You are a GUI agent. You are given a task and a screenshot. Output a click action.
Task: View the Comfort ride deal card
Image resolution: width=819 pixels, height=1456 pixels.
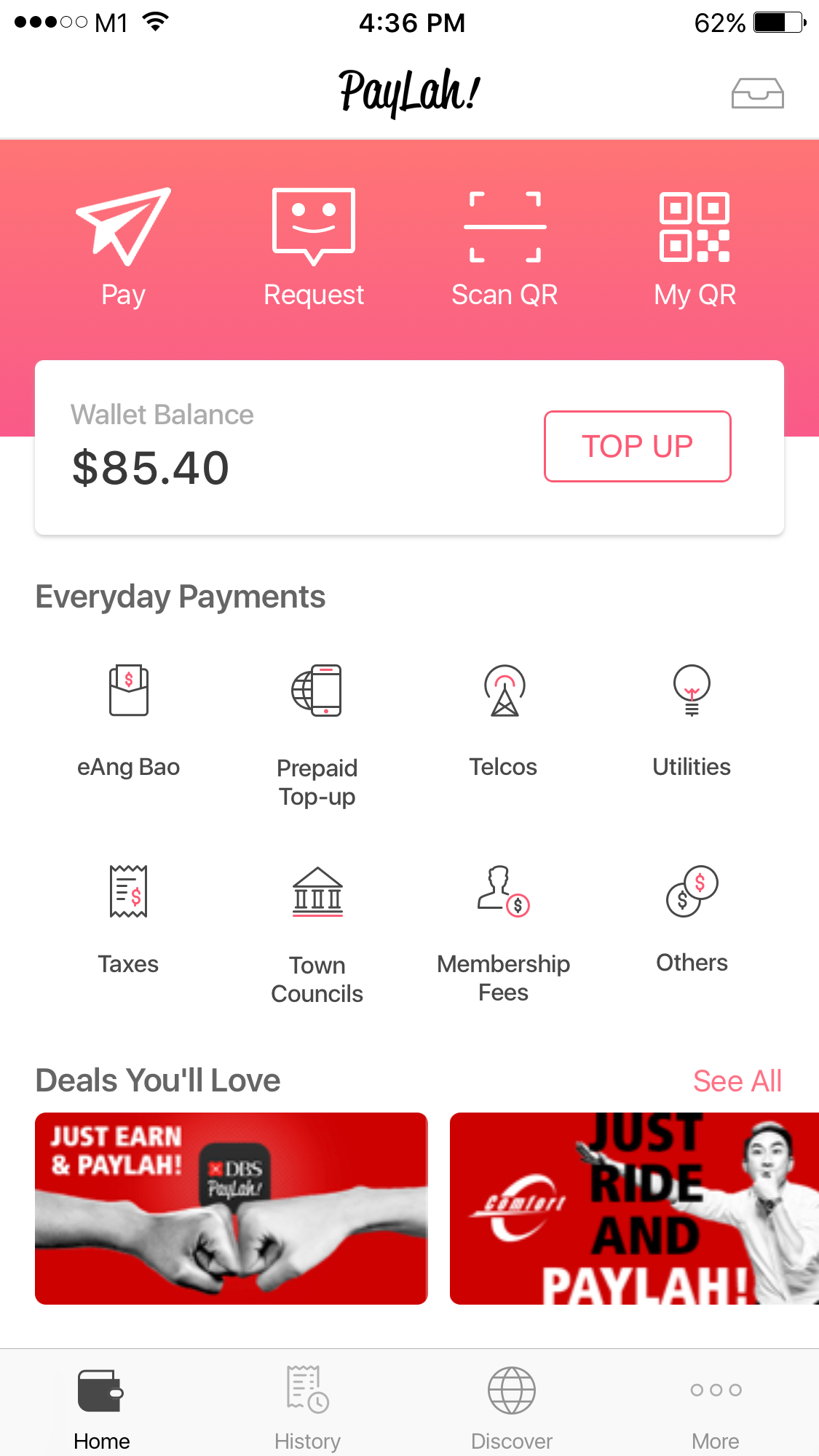tap(633, 1208)
